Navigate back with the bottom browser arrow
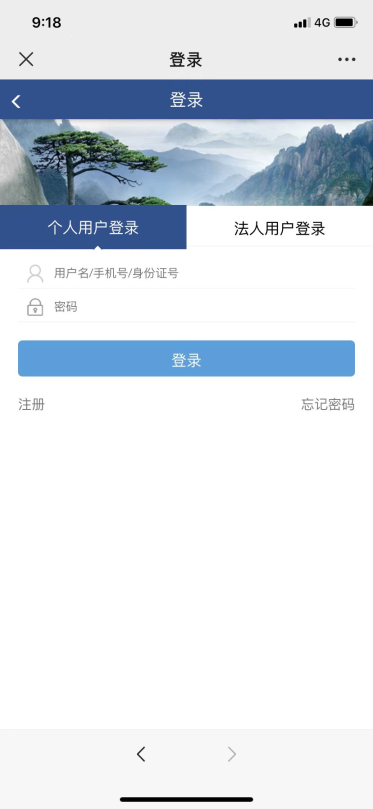373x809 pixels. [141, 754]
